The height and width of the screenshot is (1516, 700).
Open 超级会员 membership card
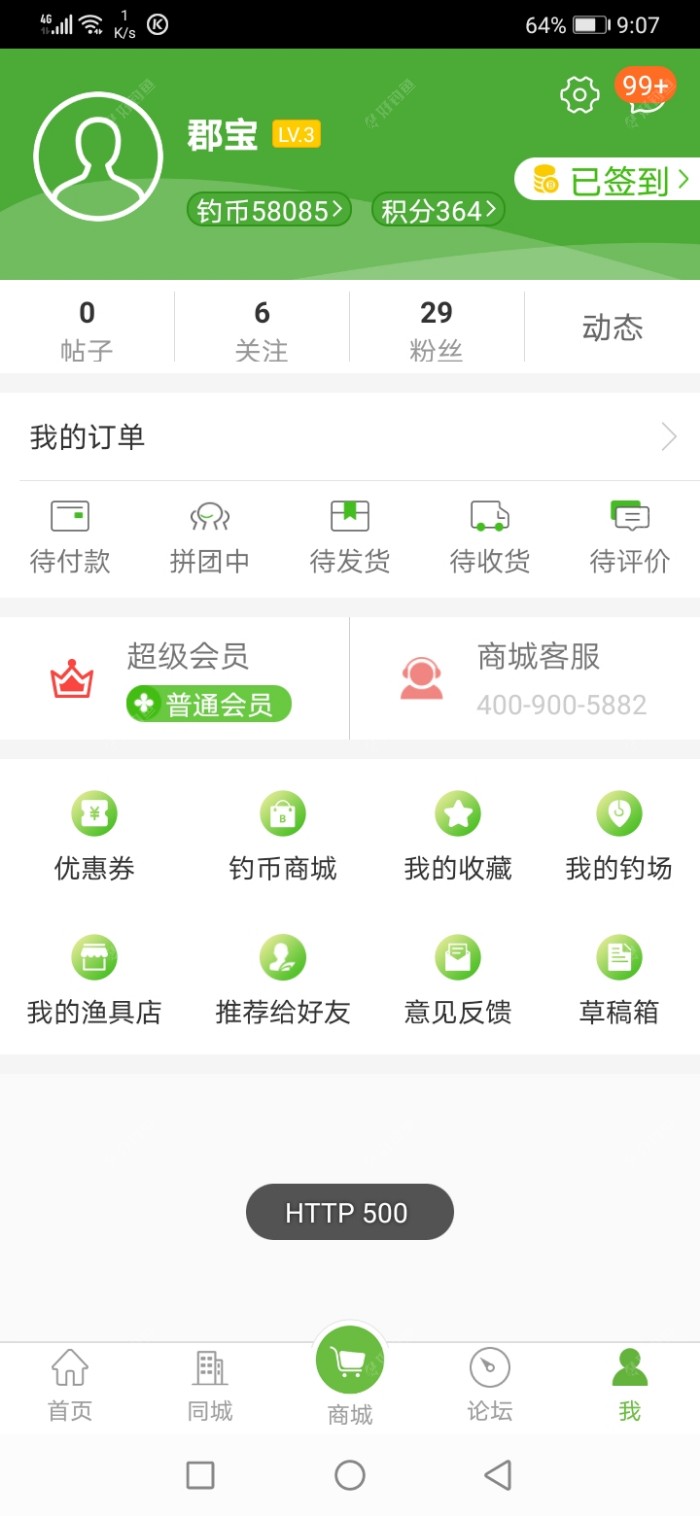pyautogui.click(x=175, y=678)
